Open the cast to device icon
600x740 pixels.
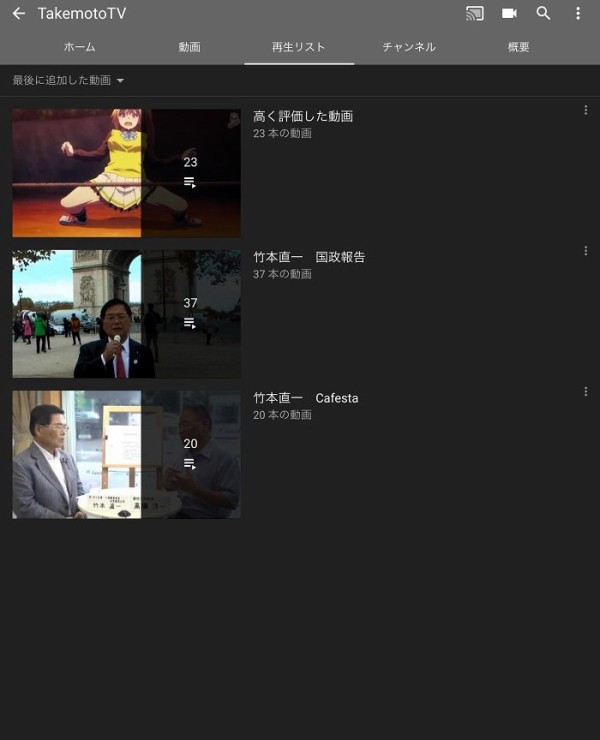click(475, 14)
